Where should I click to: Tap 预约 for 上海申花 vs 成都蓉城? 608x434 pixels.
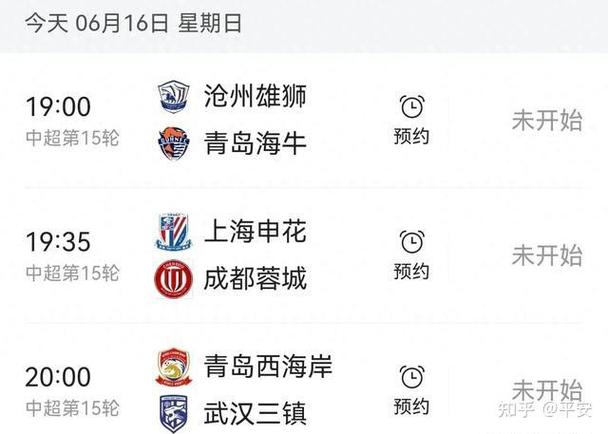coord(411,254)
